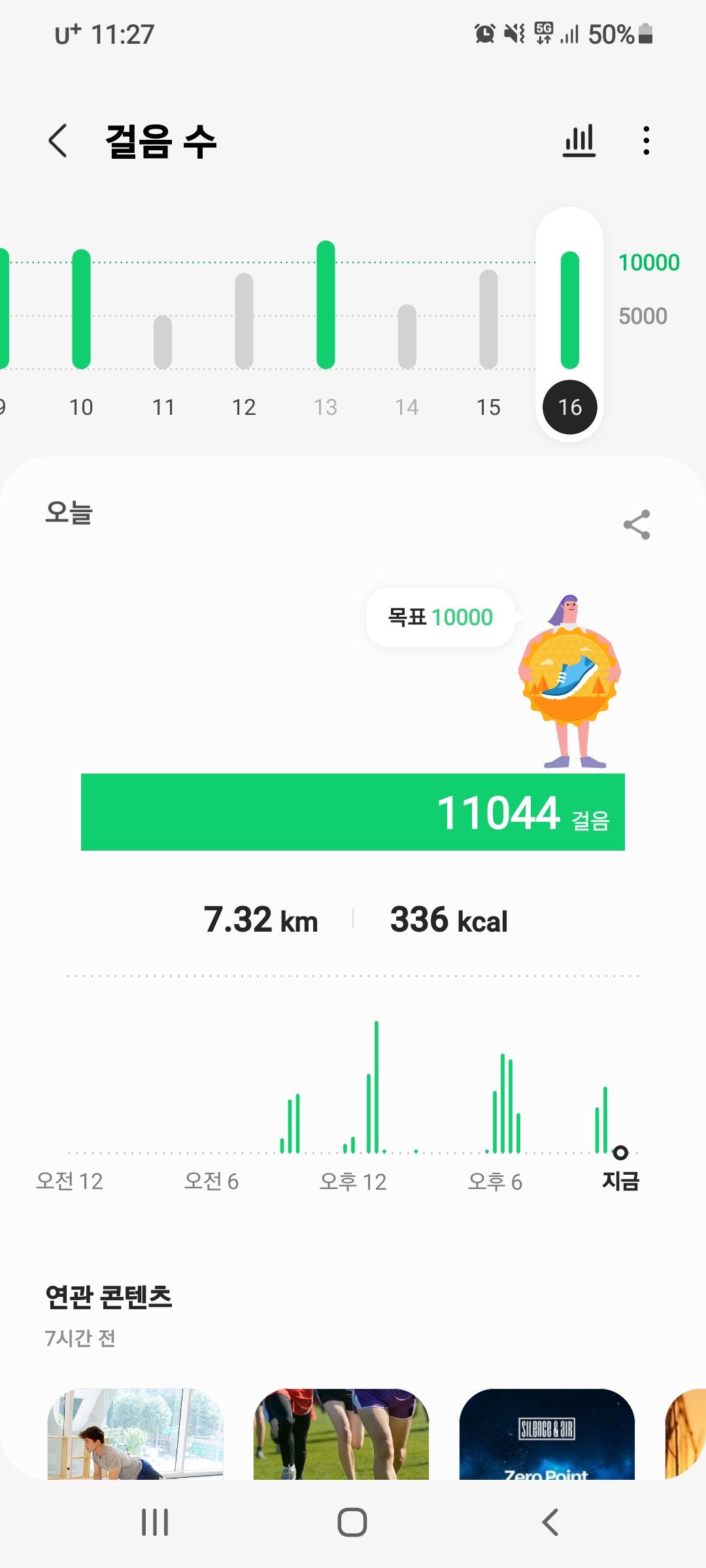The image size is (706, 1568).
Task: Open the Zero Point content card
Action: tap(547, 1434)
